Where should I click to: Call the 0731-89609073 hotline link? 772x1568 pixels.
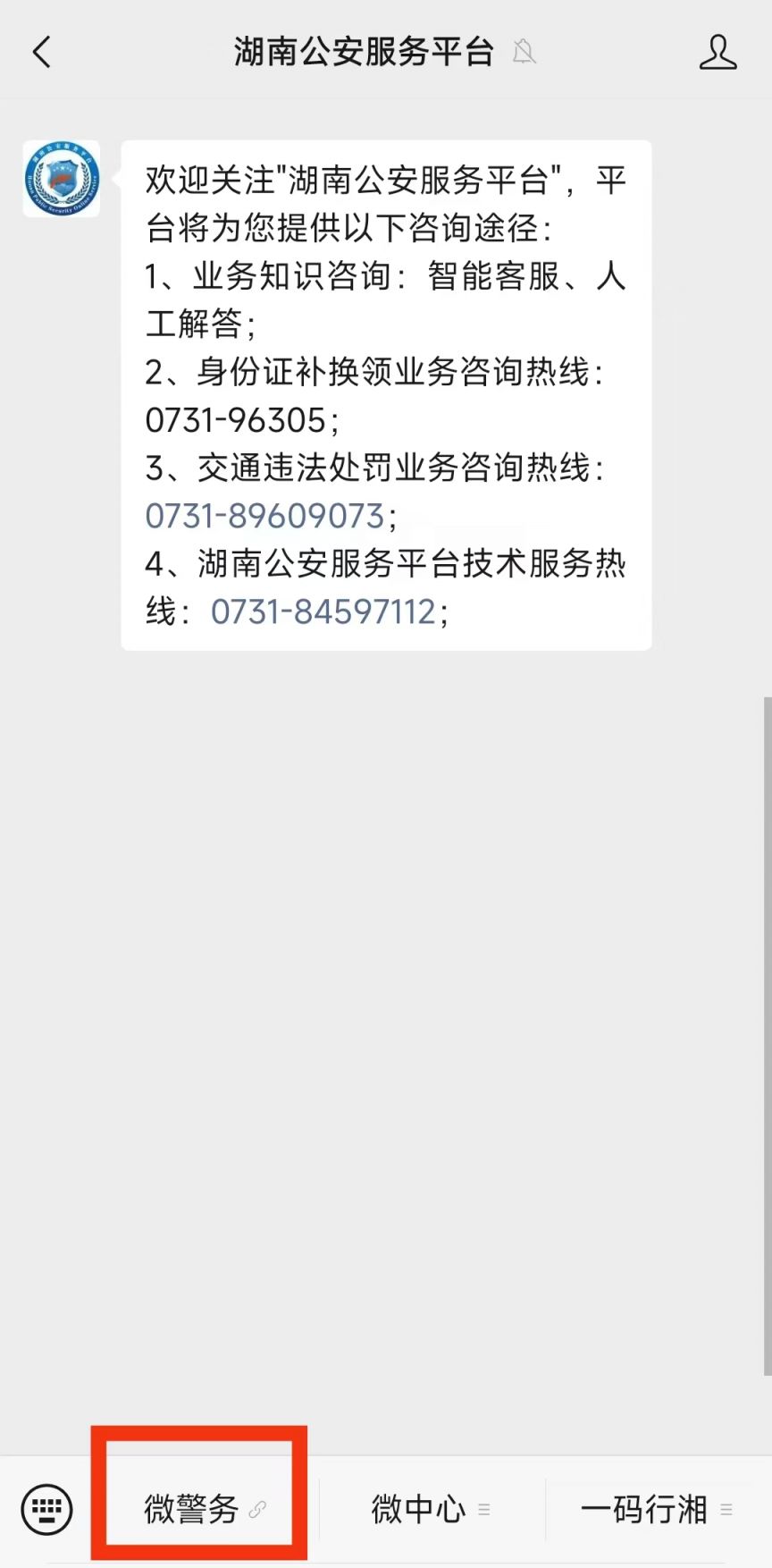264,516
